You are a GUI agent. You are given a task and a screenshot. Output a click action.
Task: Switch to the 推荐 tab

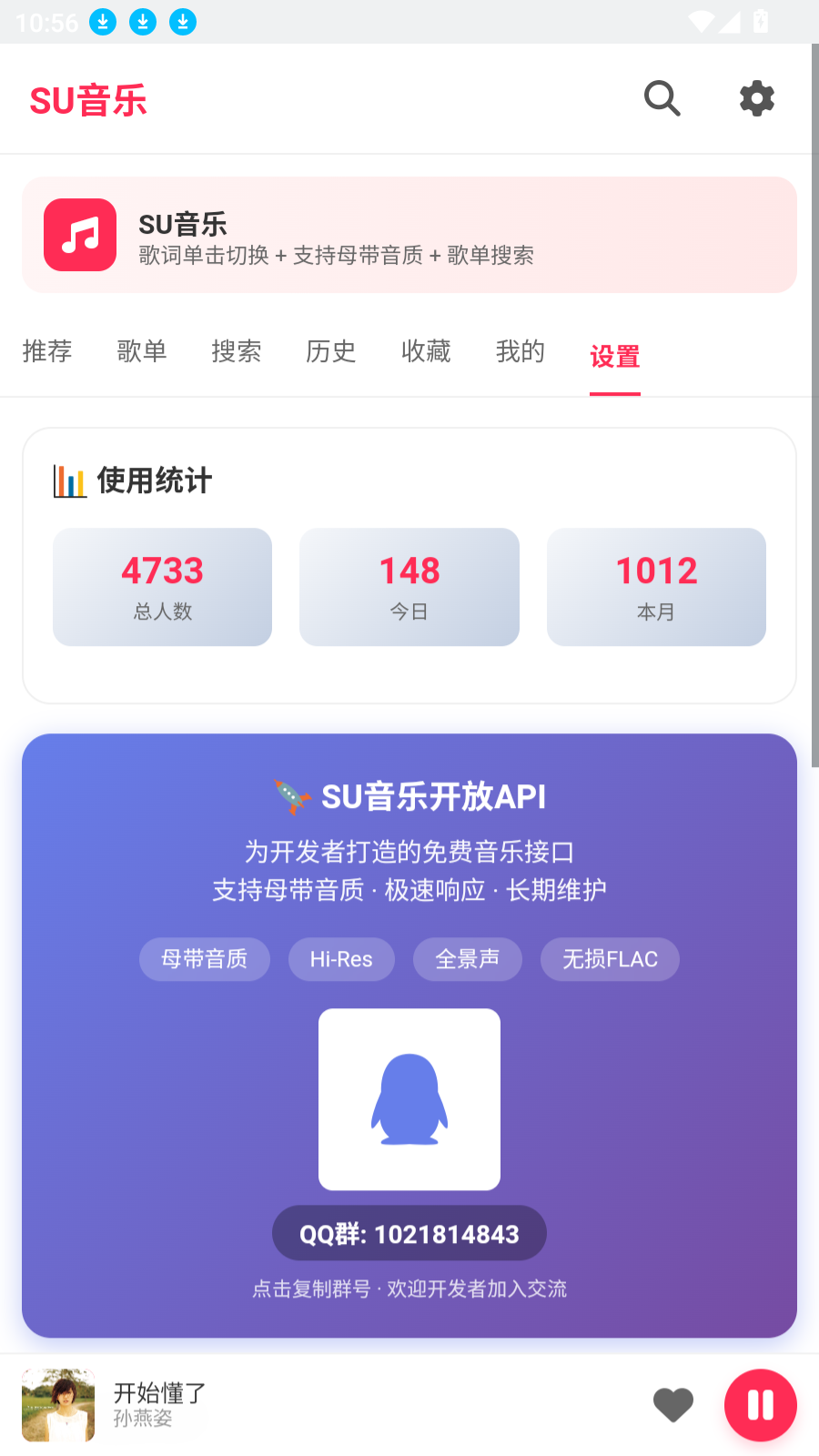(x=47, y=352)
